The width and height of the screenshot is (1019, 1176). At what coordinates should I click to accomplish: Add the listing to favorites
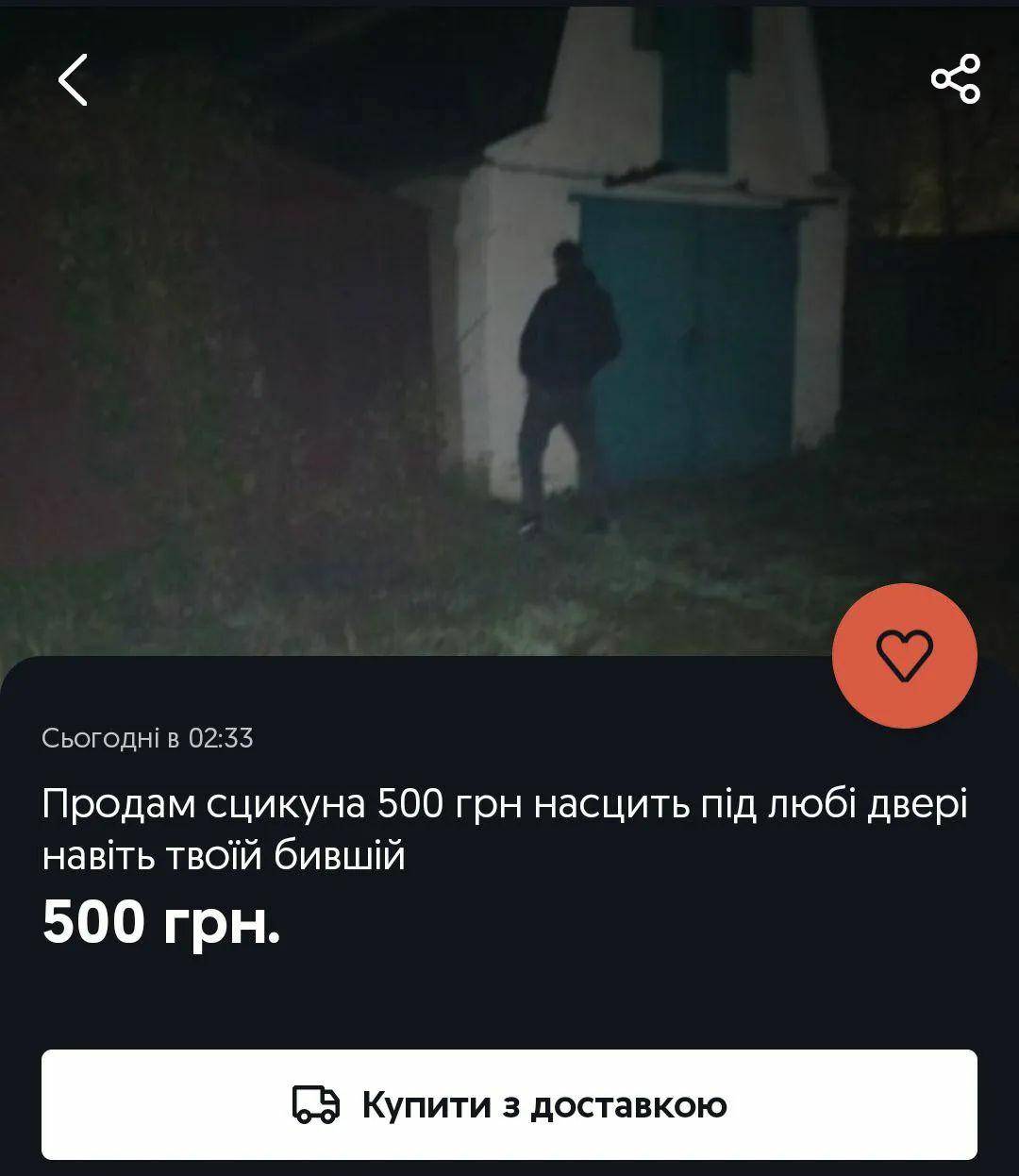pyautogui.click(x=904, y=655)
